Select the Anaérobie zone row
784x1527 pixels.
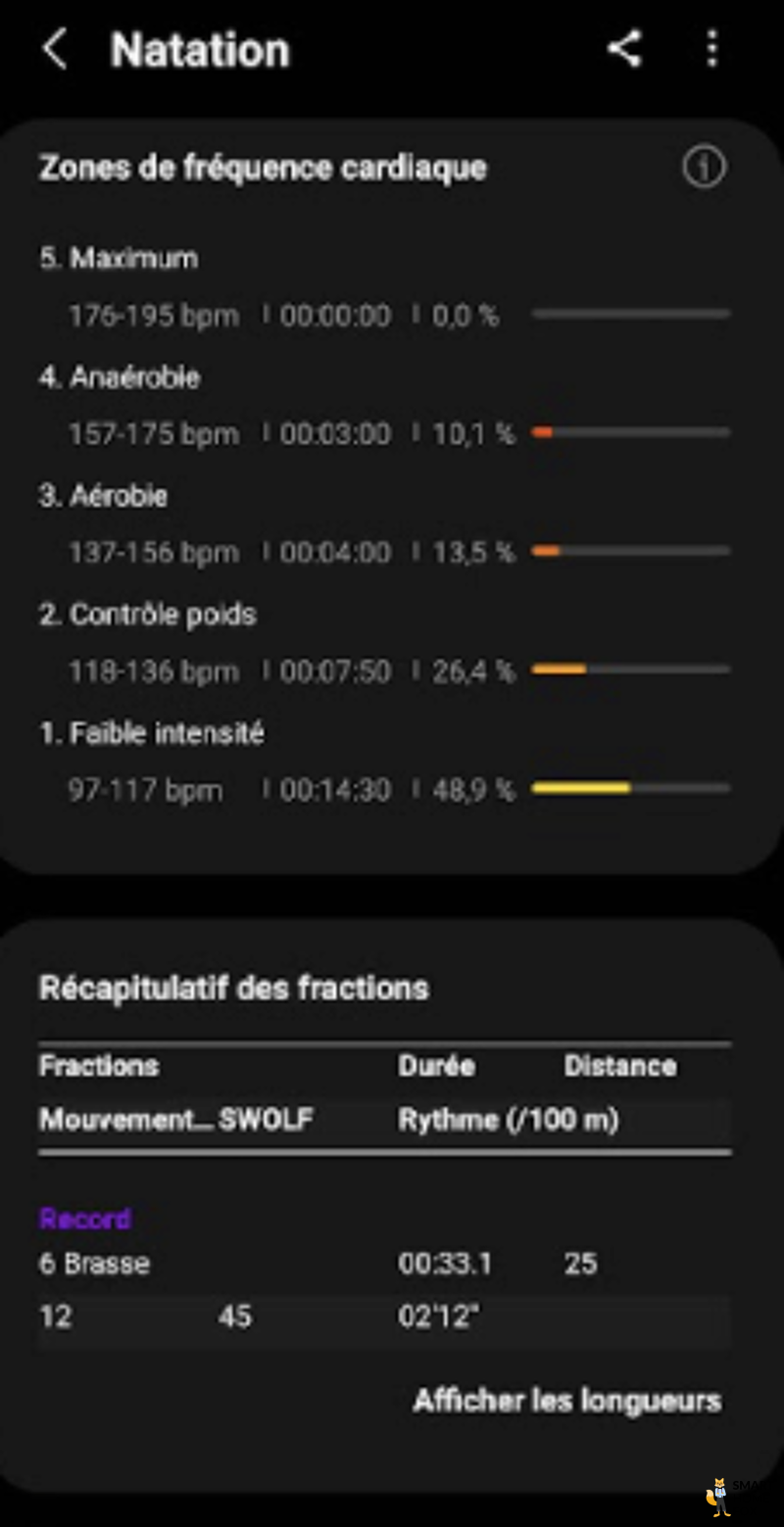click(121, 377)
